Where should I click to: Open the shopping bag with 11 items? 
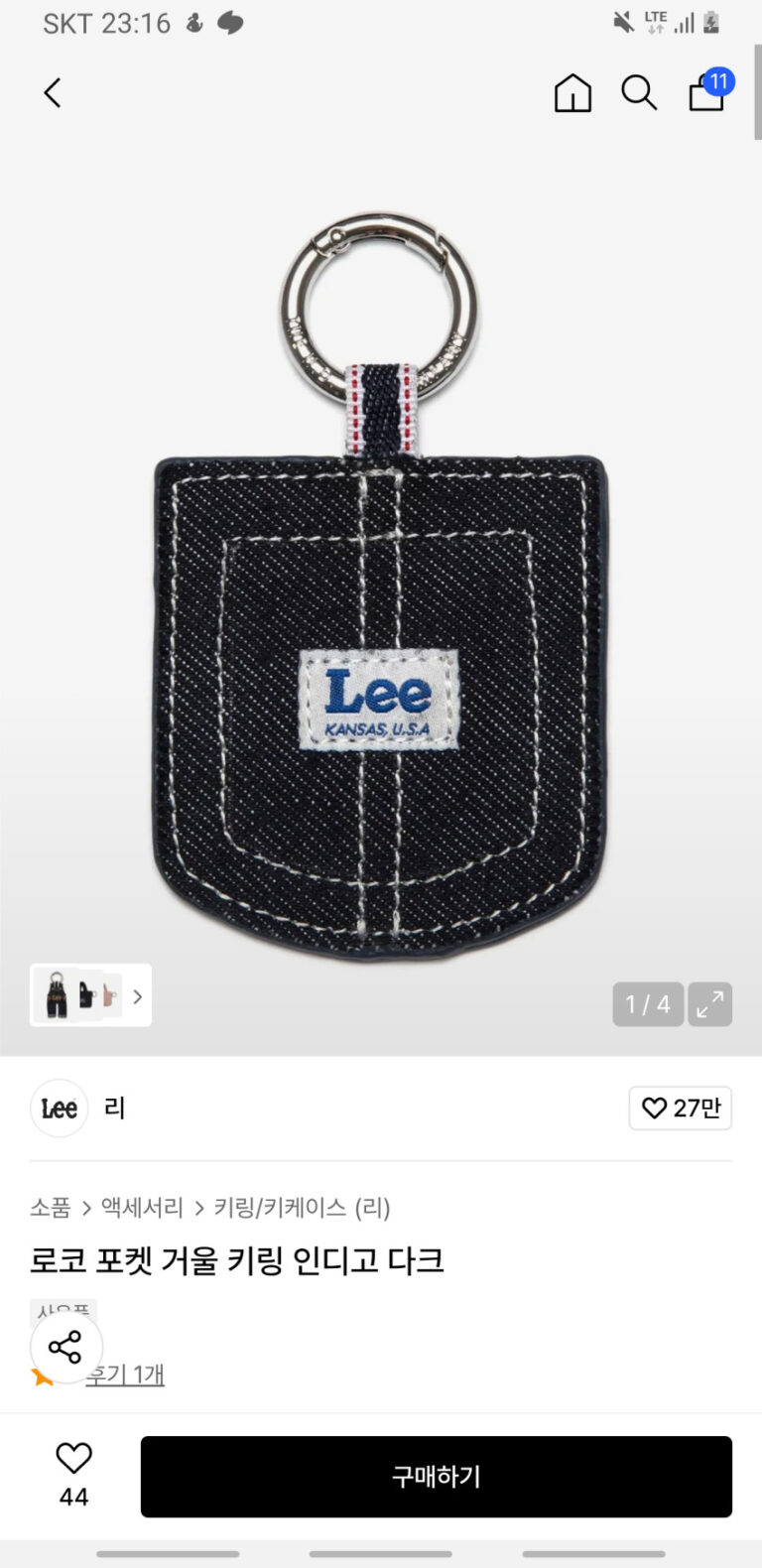[707, 92]
